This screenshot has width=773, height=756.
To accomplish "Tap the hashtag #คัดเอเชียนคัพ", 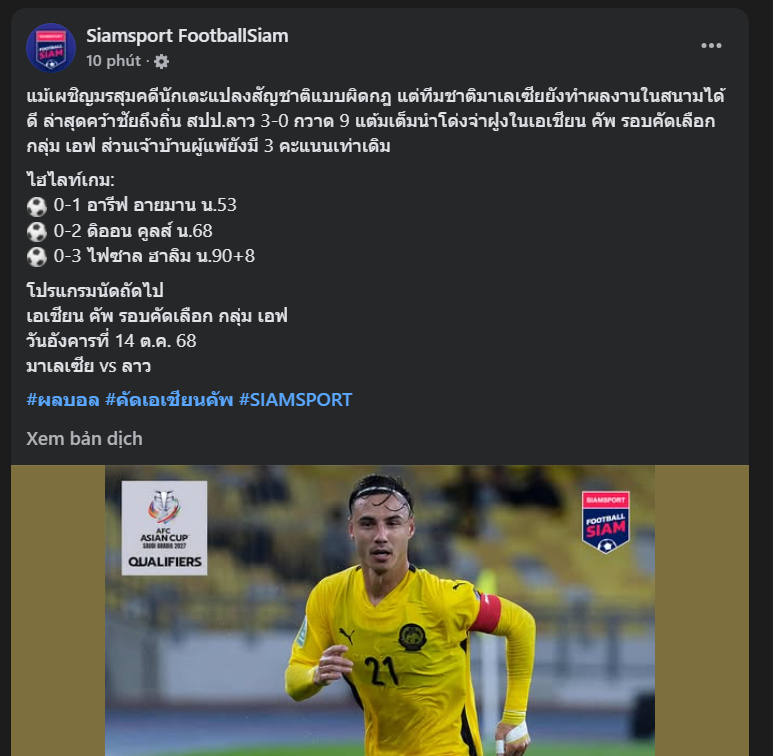I will click(x=169, y=400).
